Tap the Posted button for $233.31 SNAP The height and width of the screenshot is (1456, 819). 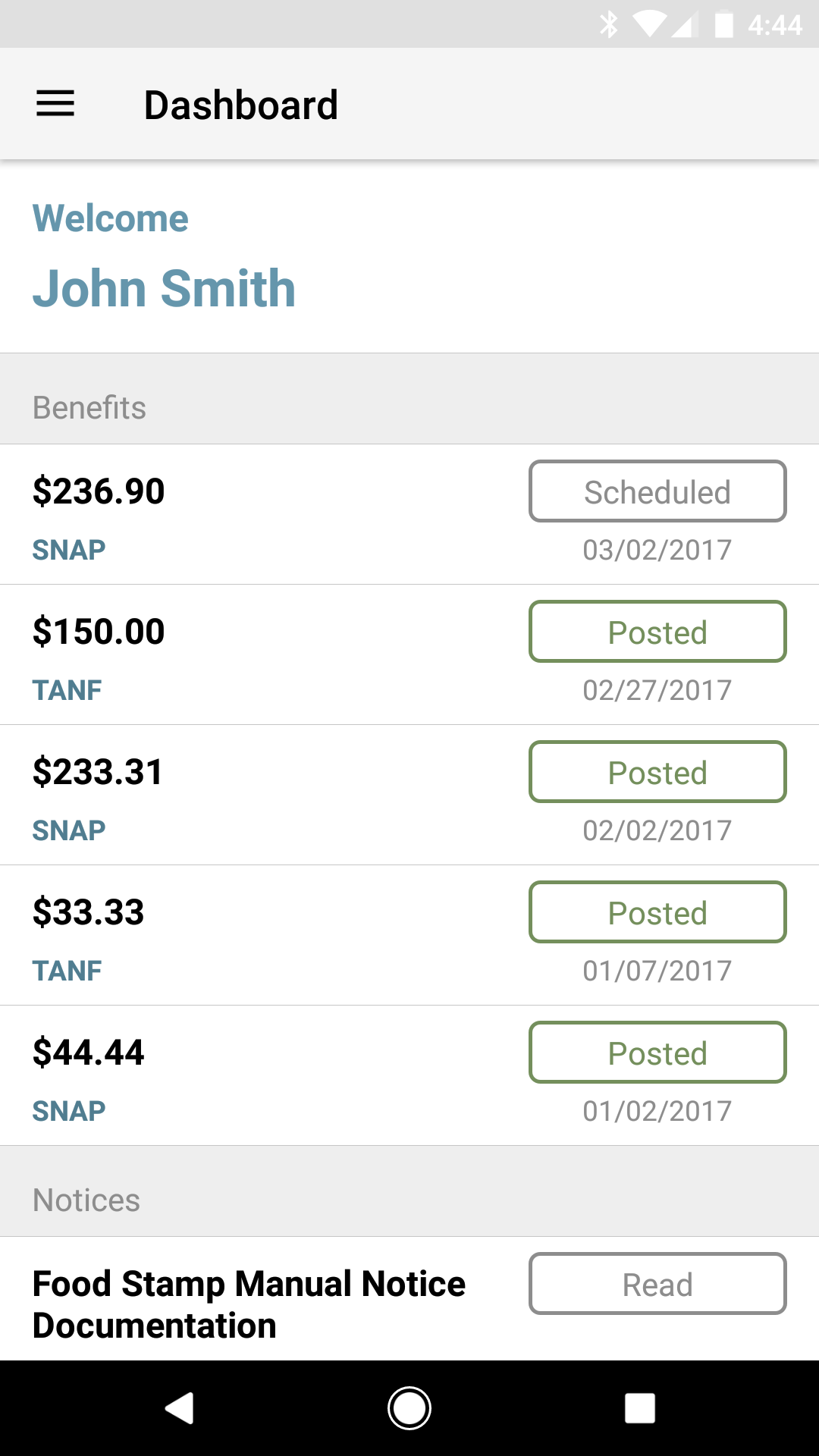click(657, 772)
